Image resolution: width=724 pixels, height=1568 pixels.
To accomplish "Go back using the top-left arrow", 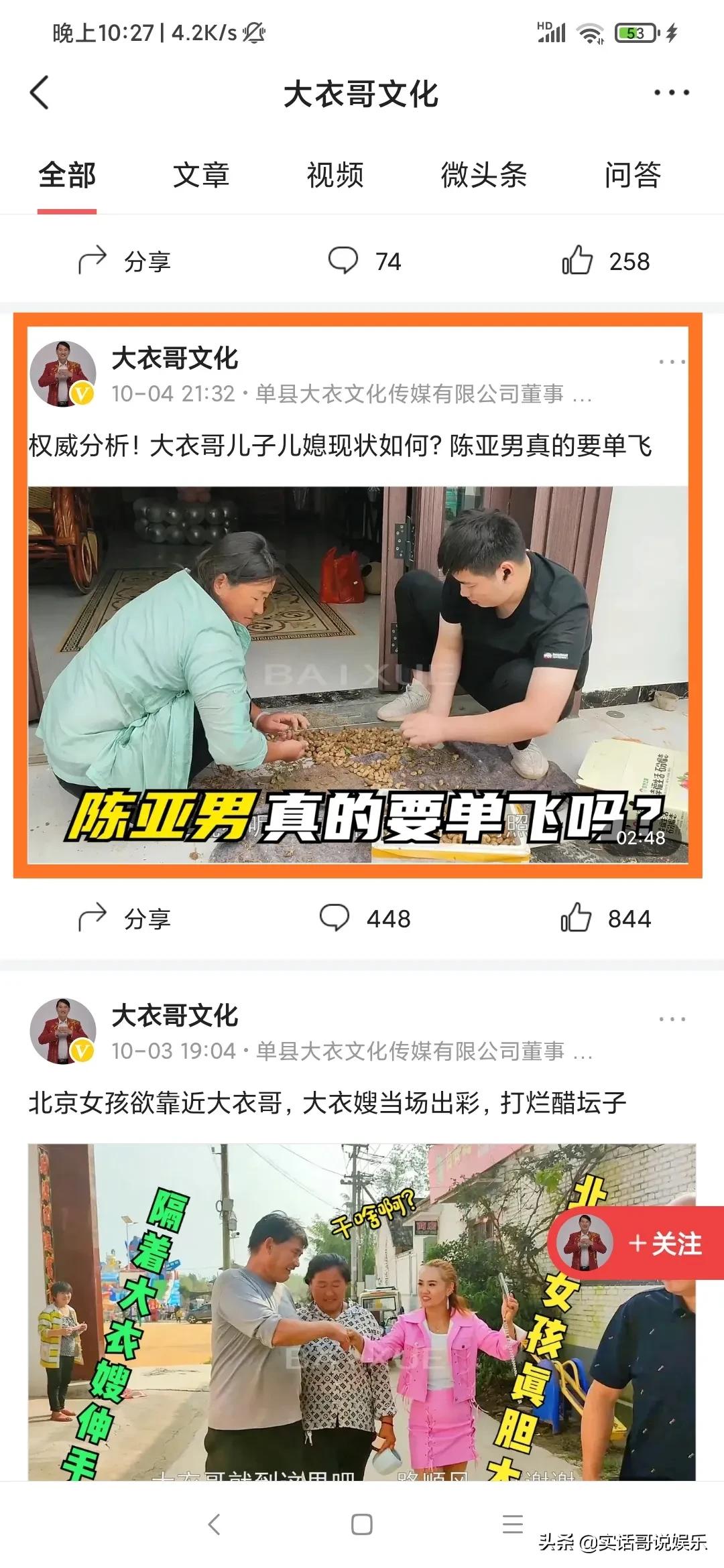I will click(40, 92).
